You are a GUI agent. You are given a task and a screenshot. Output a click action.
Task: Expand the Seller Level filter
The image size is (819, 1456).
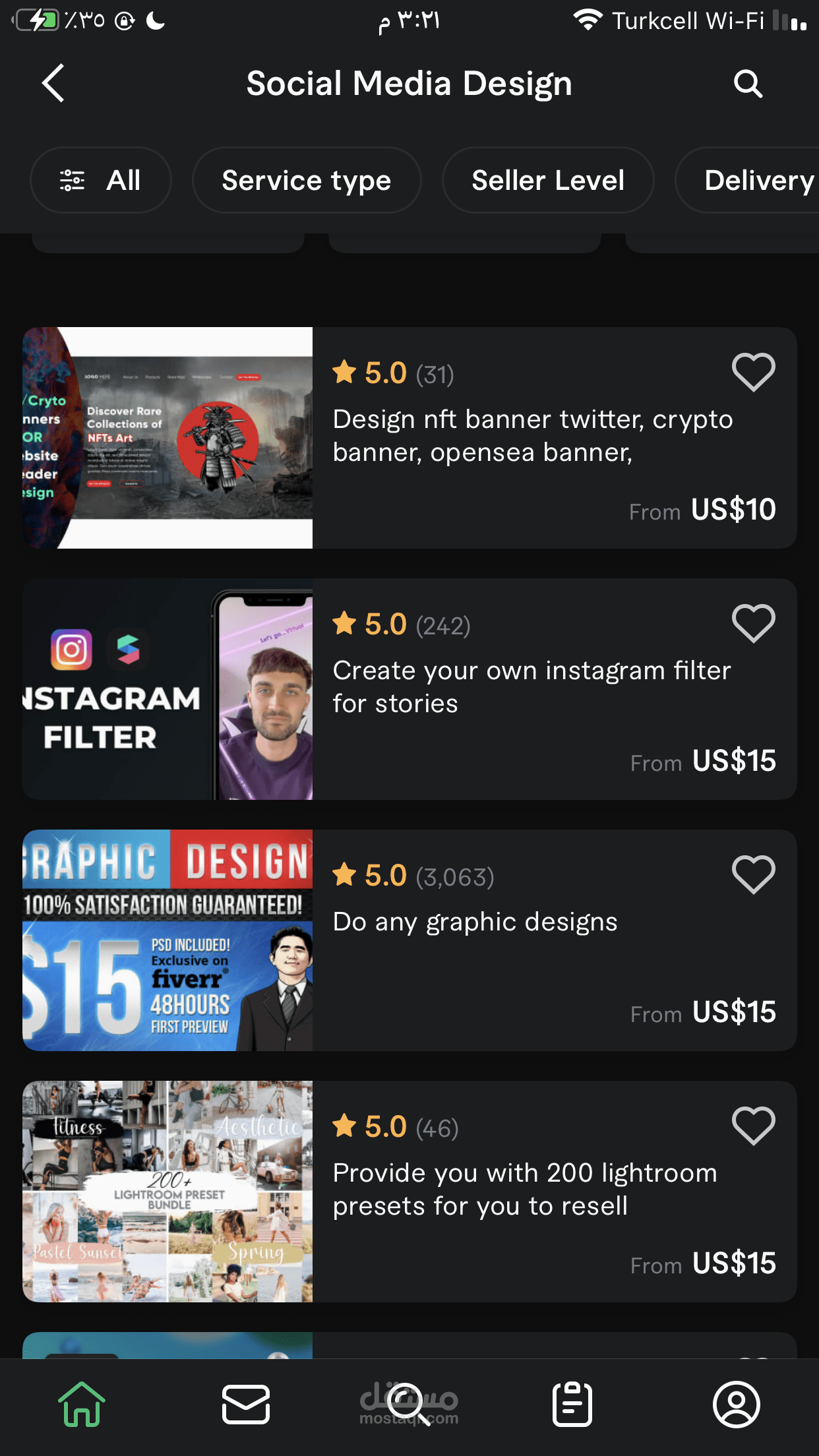click(x=548, y=180)
